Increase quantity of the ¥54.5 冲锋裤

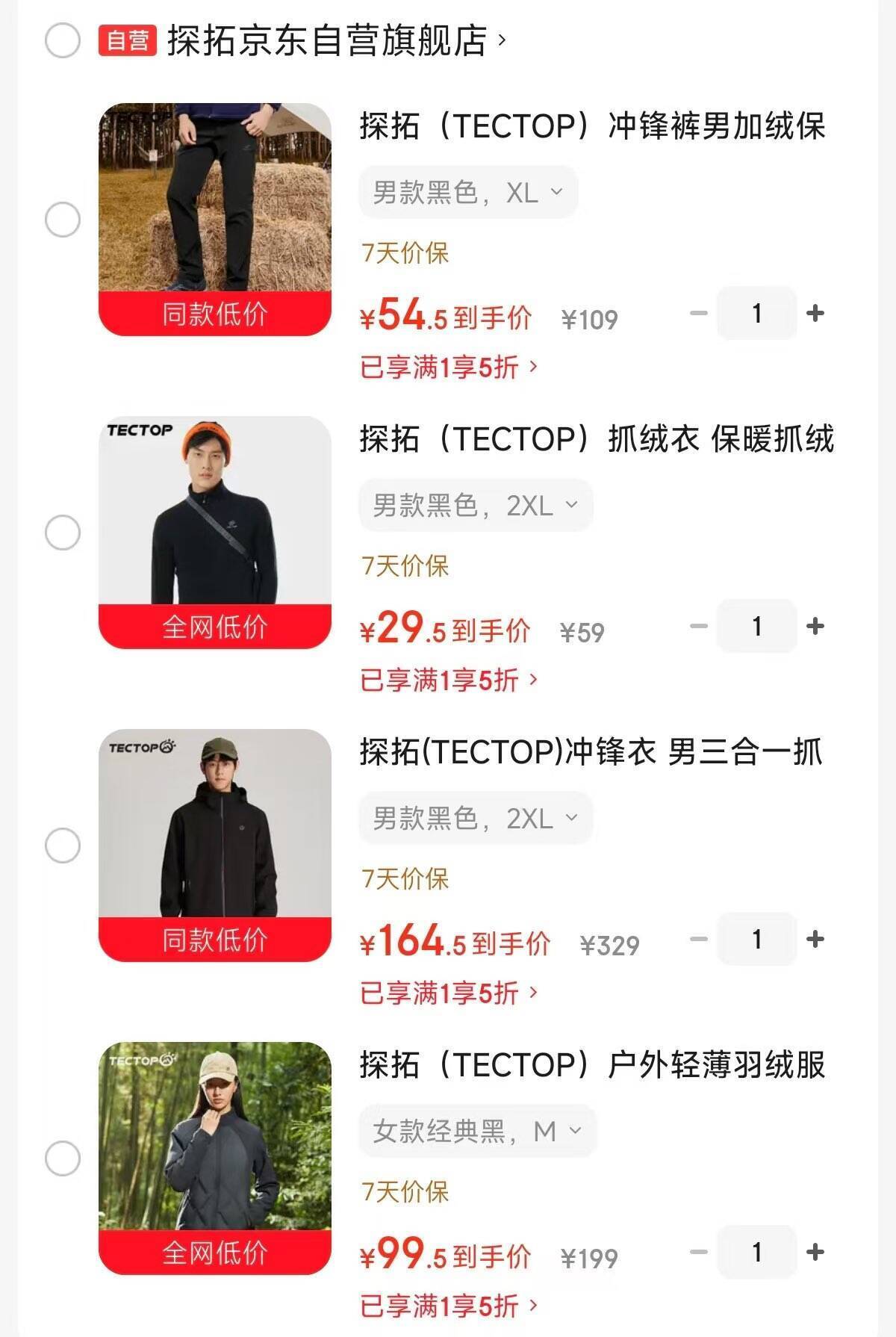pyautogui.click(x=815, y=313)
